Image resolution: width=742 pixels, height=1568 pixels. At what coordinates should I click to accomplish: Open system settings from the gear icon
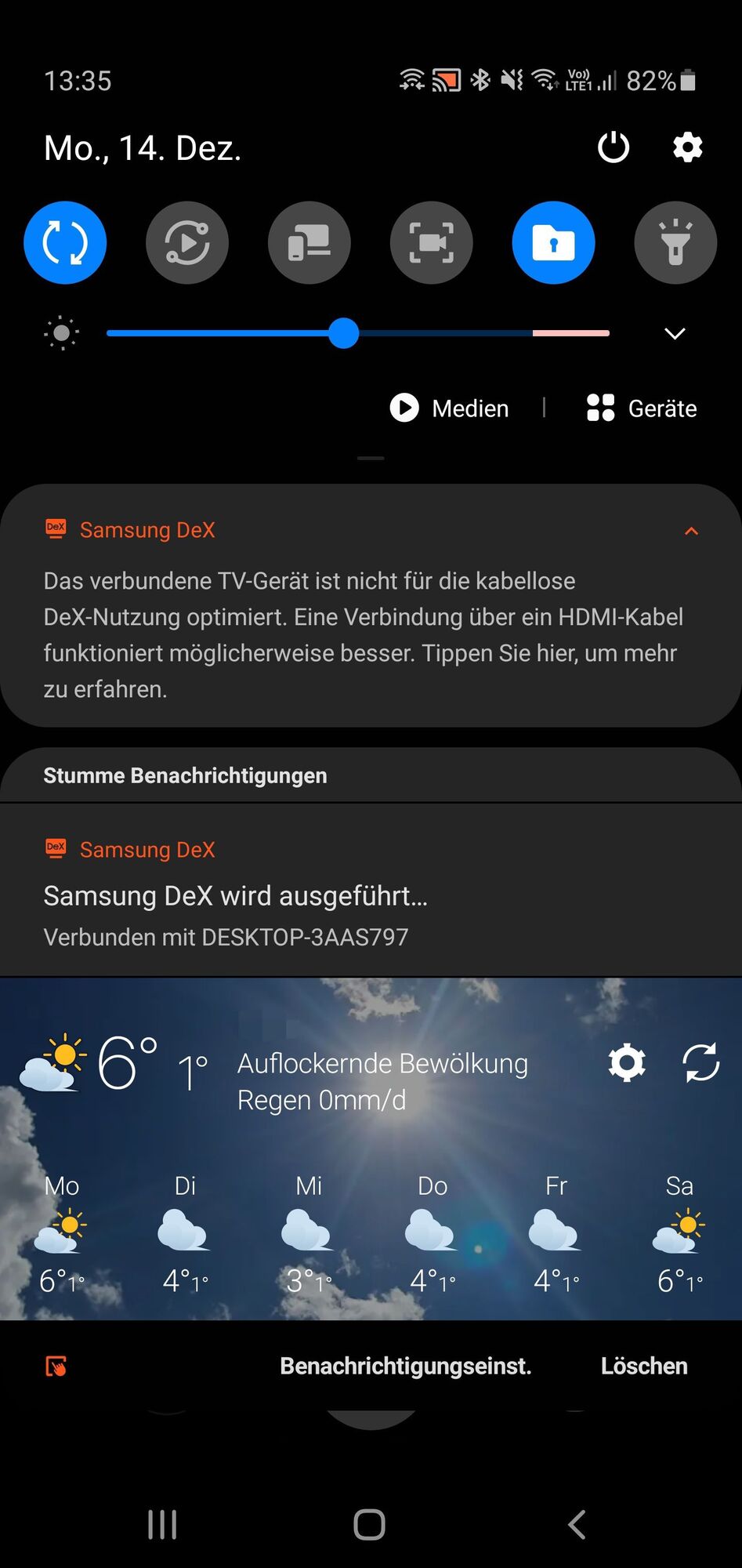click(x=687, y=147)
